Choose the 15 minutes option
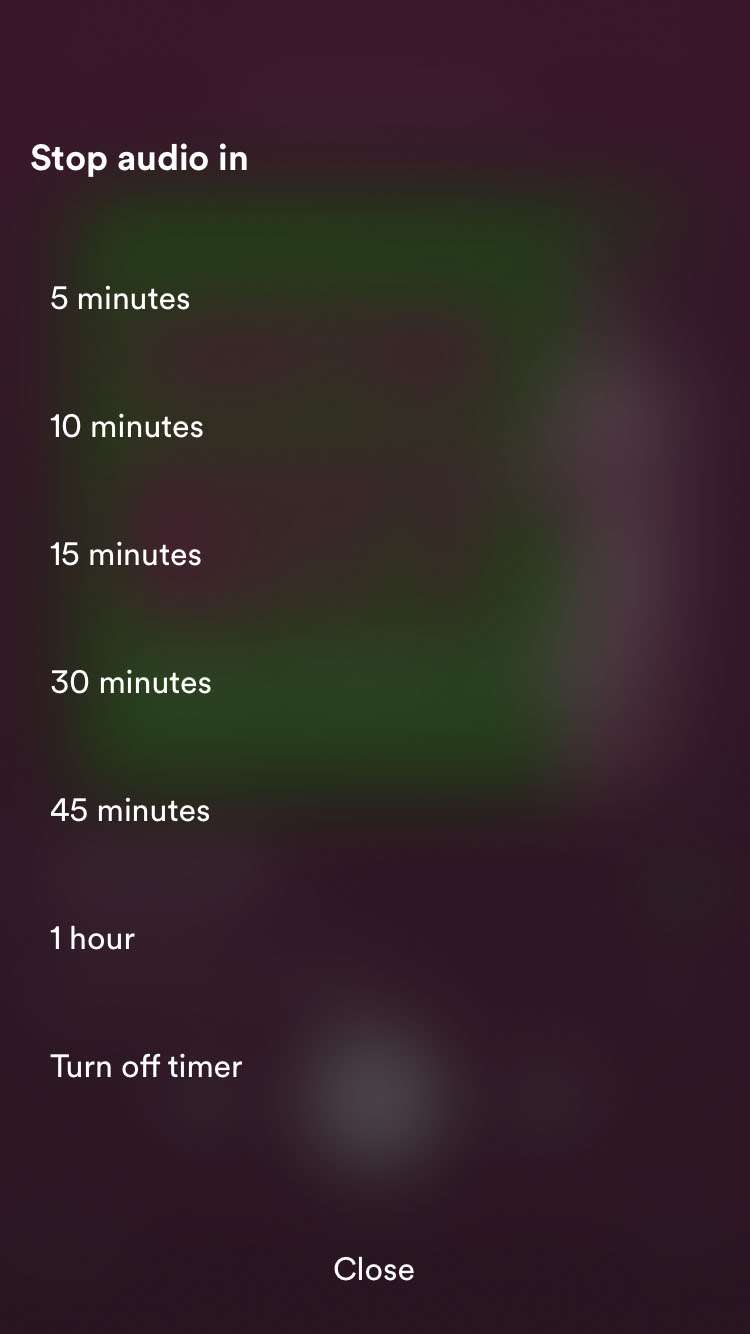 point(126,555)
